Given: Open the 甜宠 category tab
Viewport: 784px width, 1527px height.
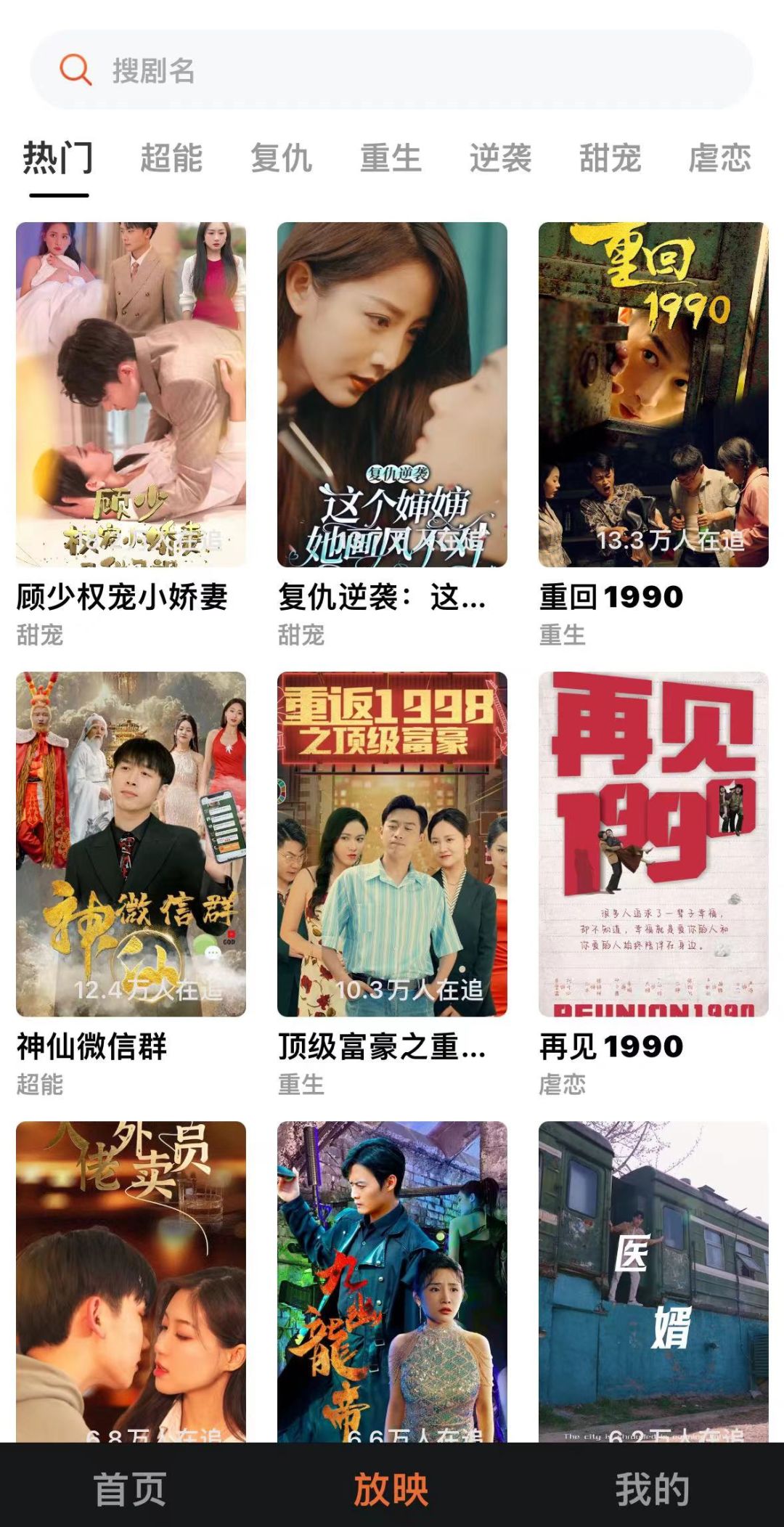Looking at the screenshot, I should point(610,158).
